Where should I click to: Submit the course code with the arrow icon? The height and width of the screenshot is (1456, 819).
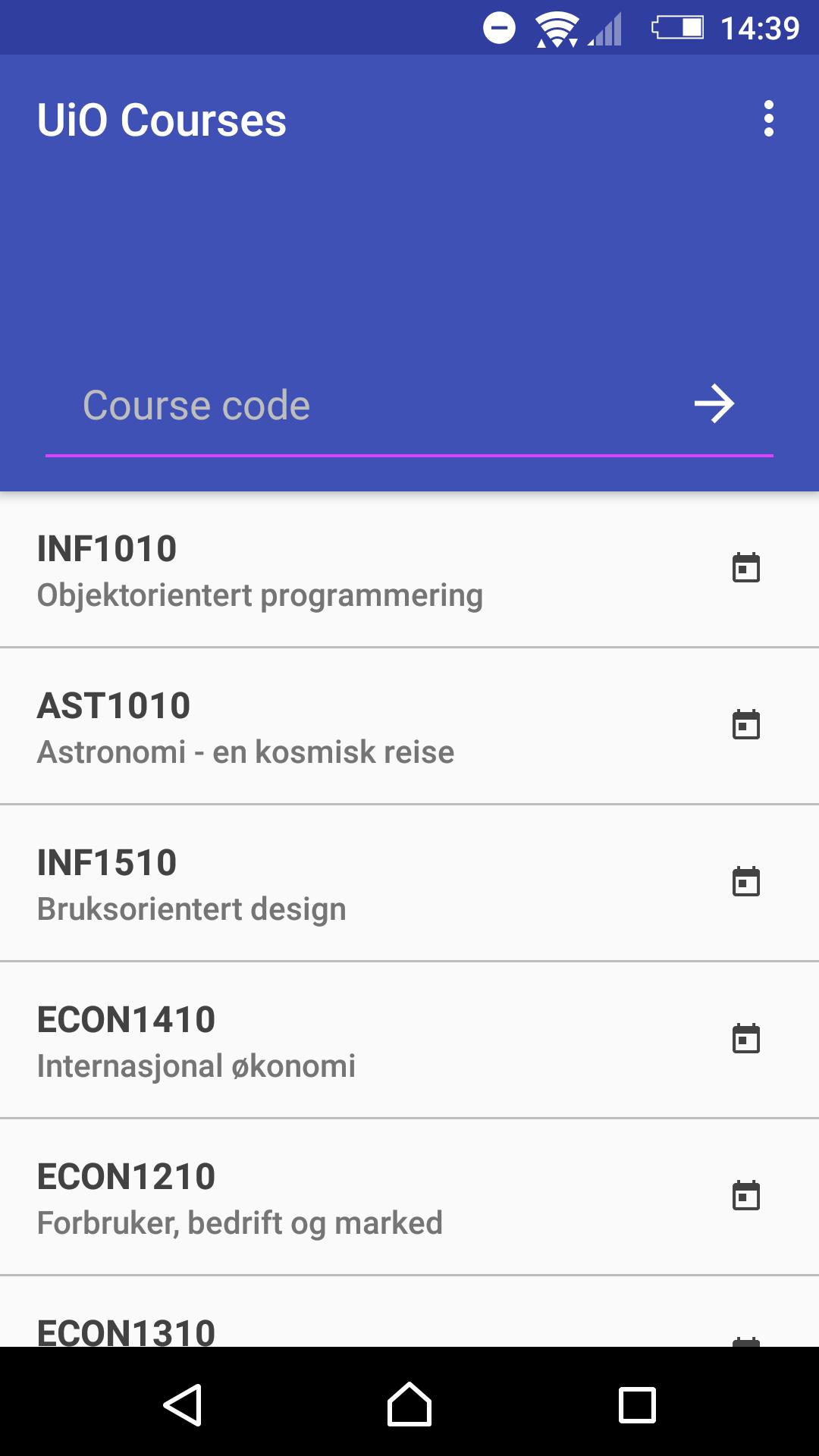click(715, 404)
